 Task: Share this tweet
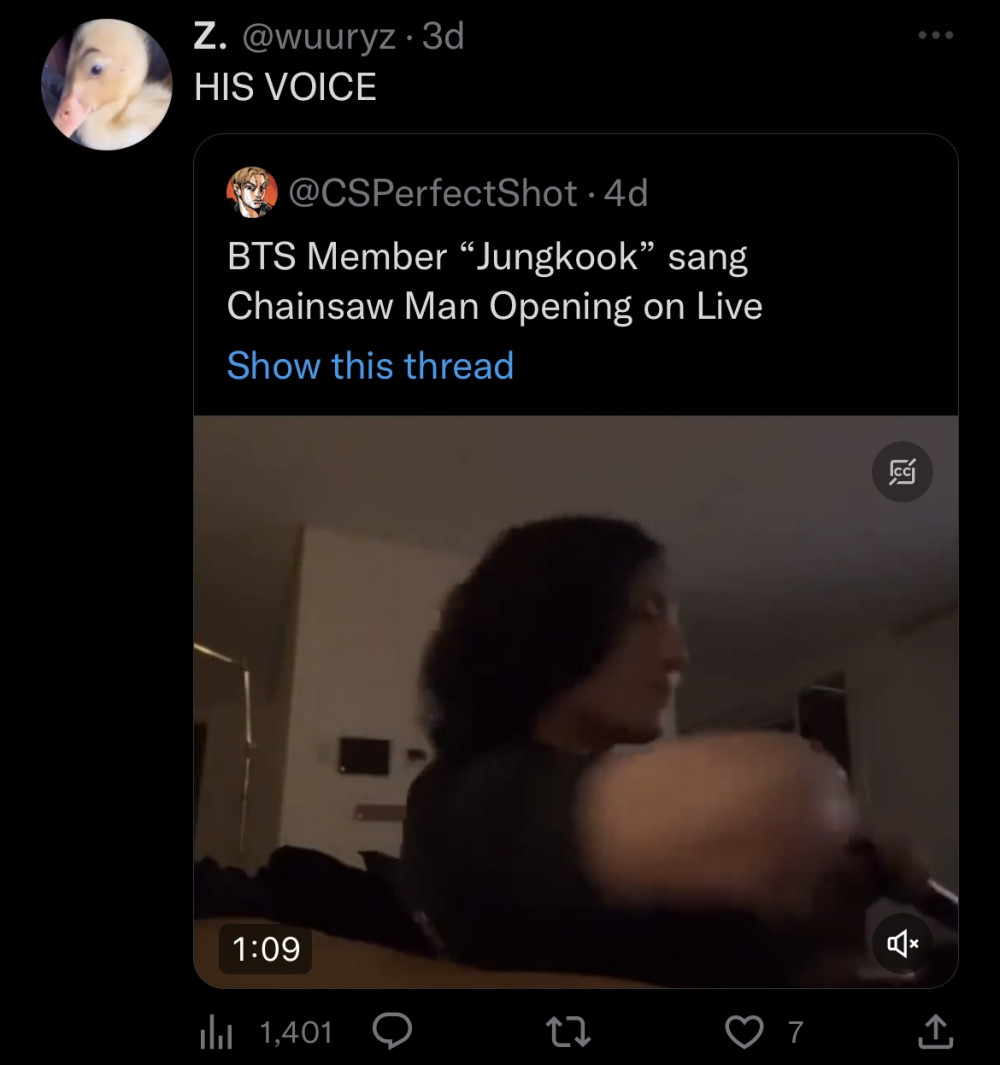click(x=933, y=1032)
